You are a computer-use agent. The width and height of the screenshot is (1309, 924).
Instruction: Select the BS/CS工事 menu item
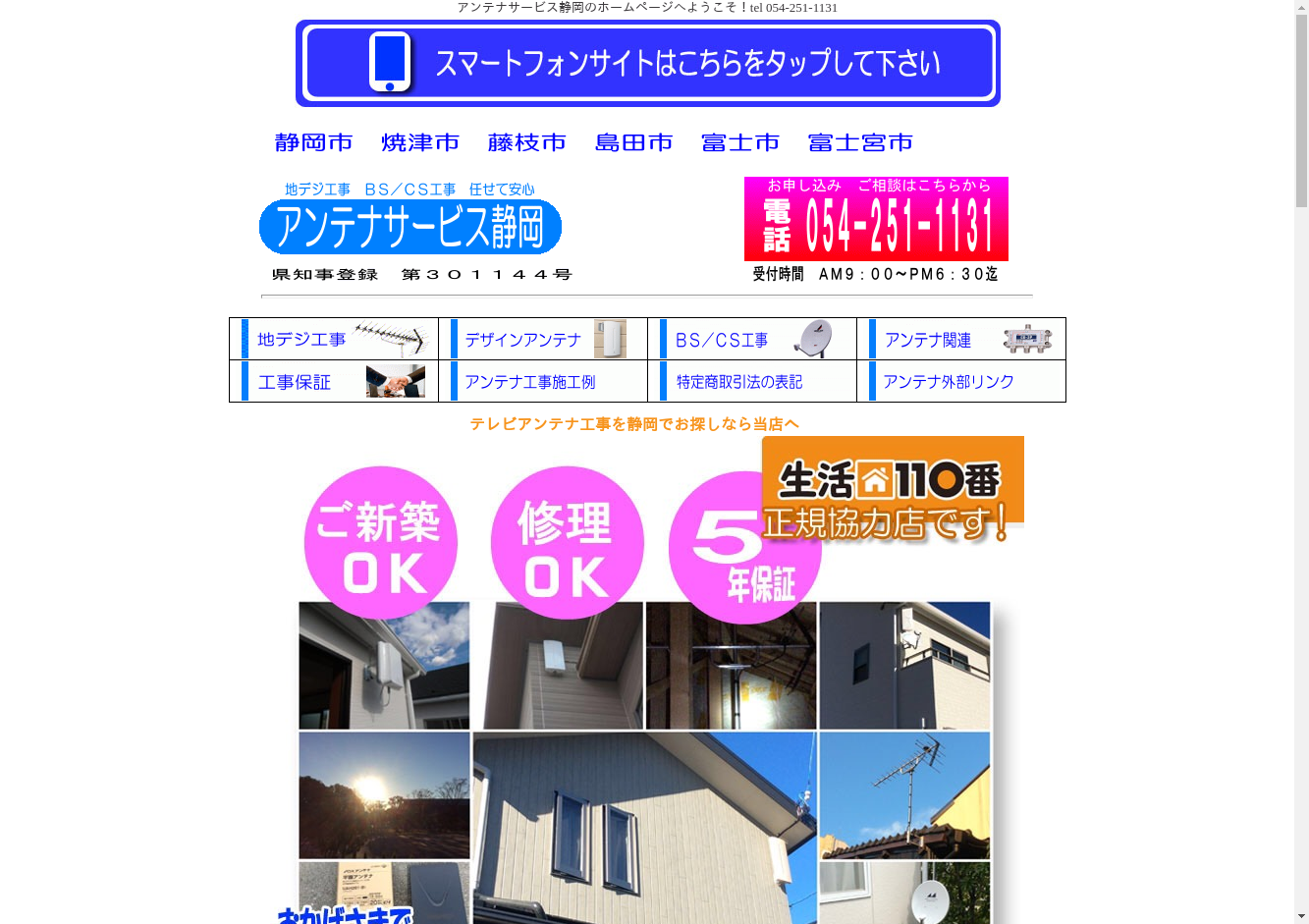(752, 339)
